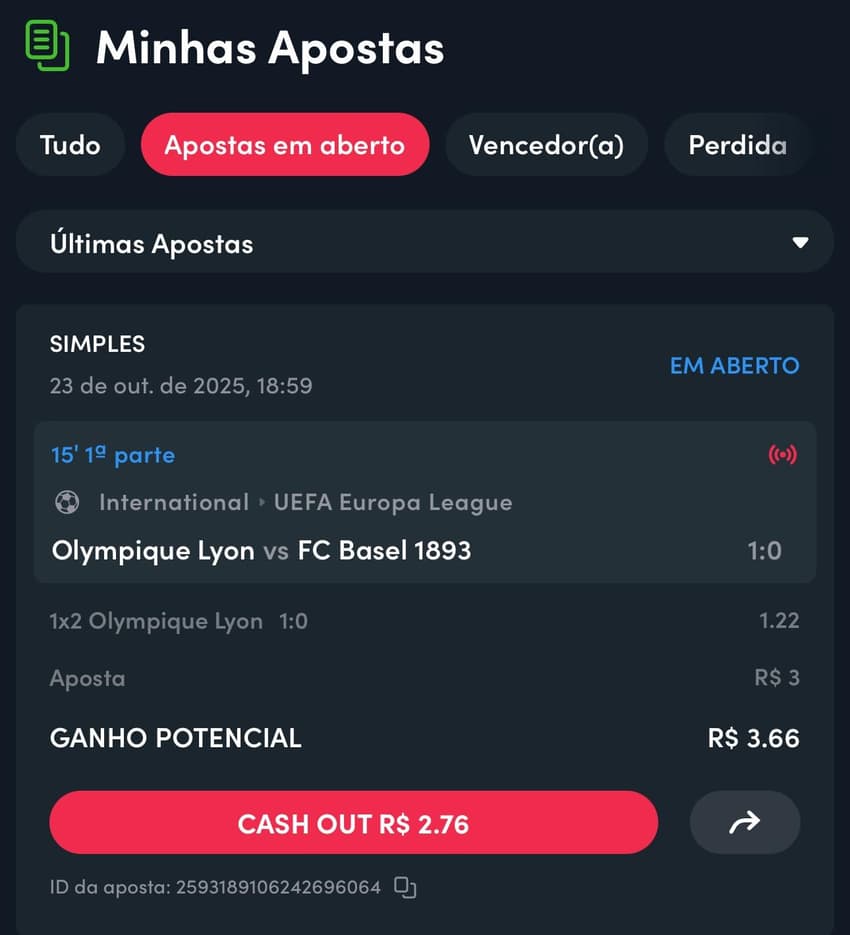Select the Apostas em aberto filter
The height and width of the screenshot is (935, 850).
[x=284, y=144]
